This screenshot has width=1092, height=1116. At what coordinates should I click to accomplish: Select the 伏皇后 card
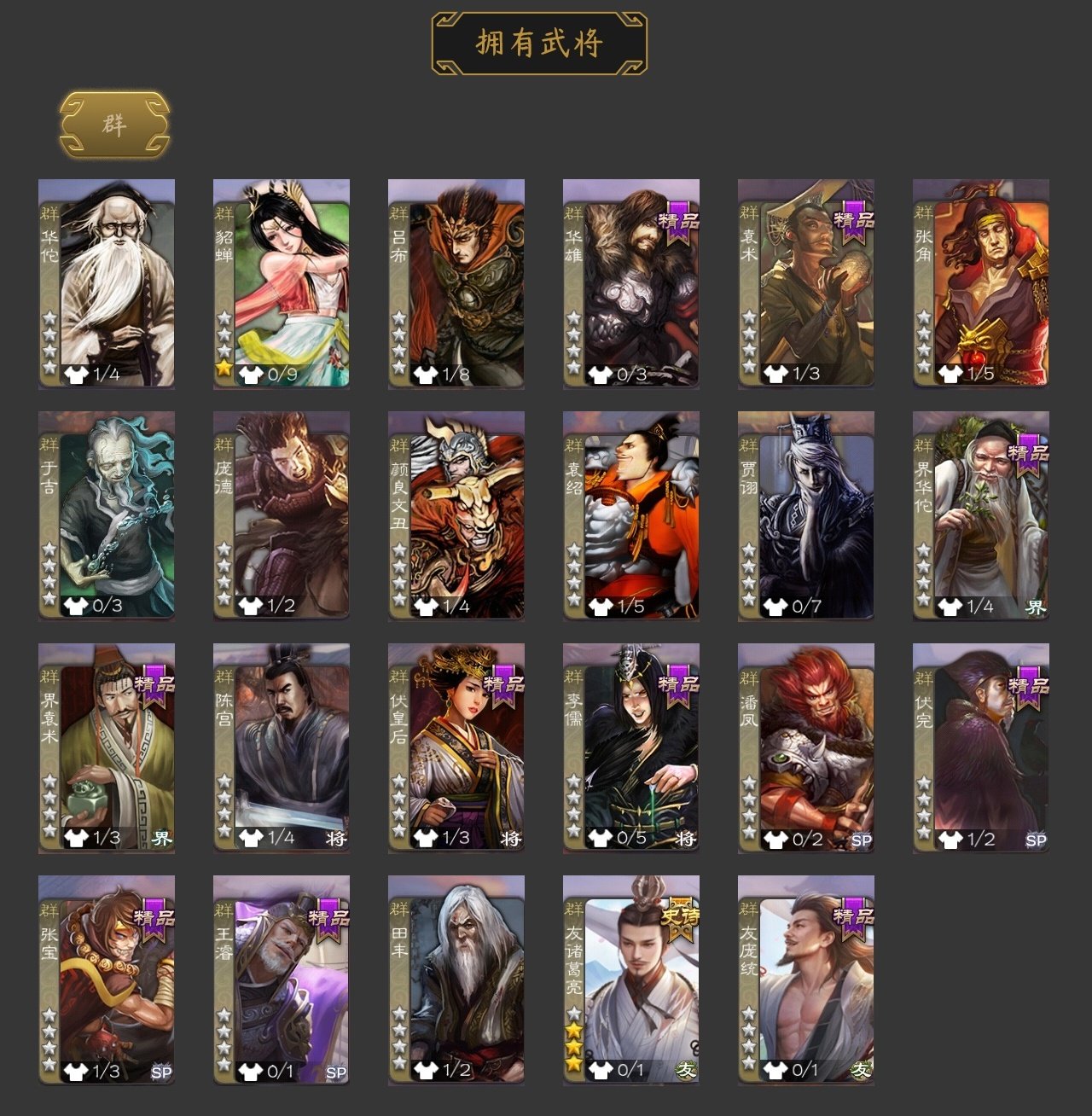pyautogui.click(x=456, y=747)
